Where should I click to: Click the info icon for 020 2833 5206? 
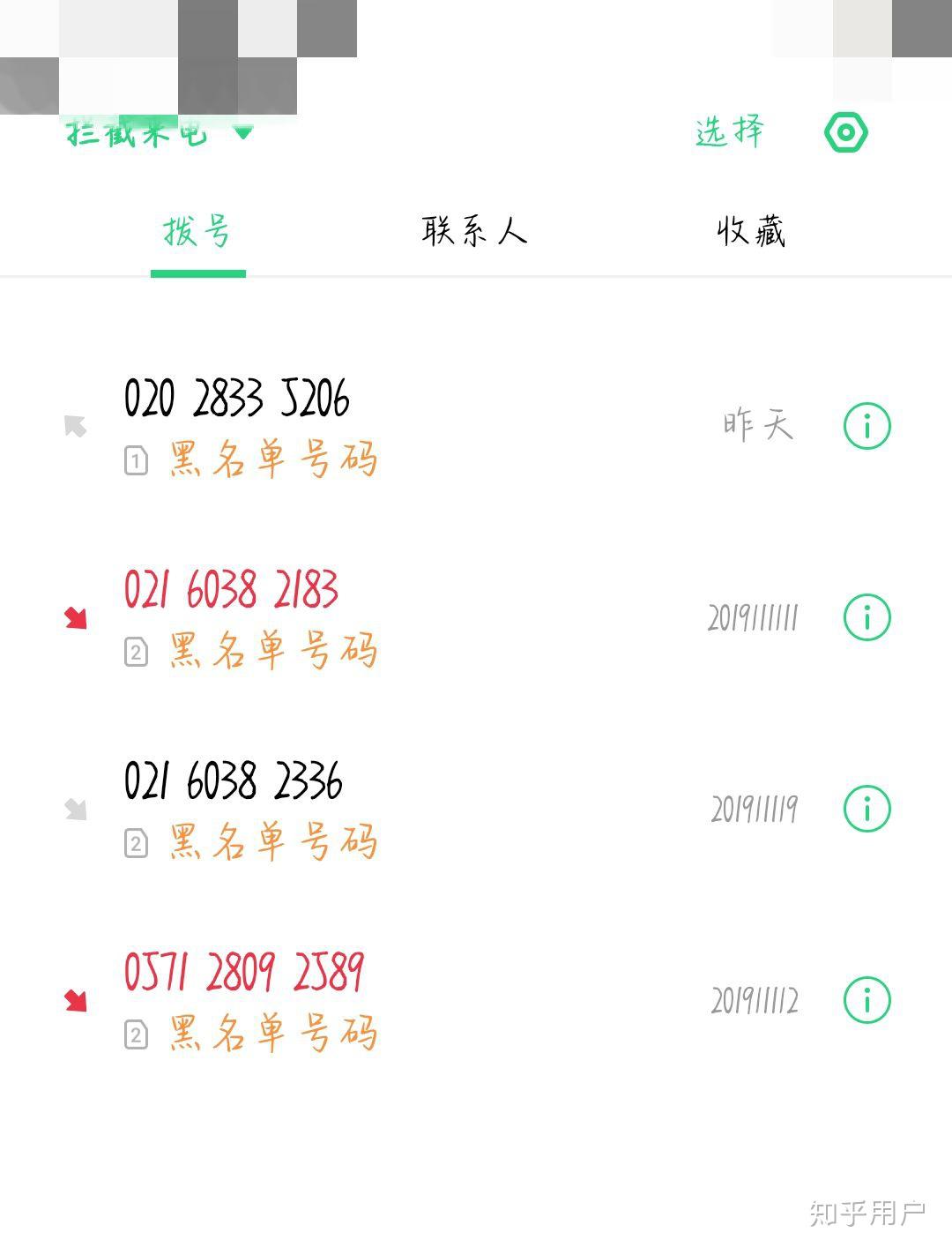868,425
